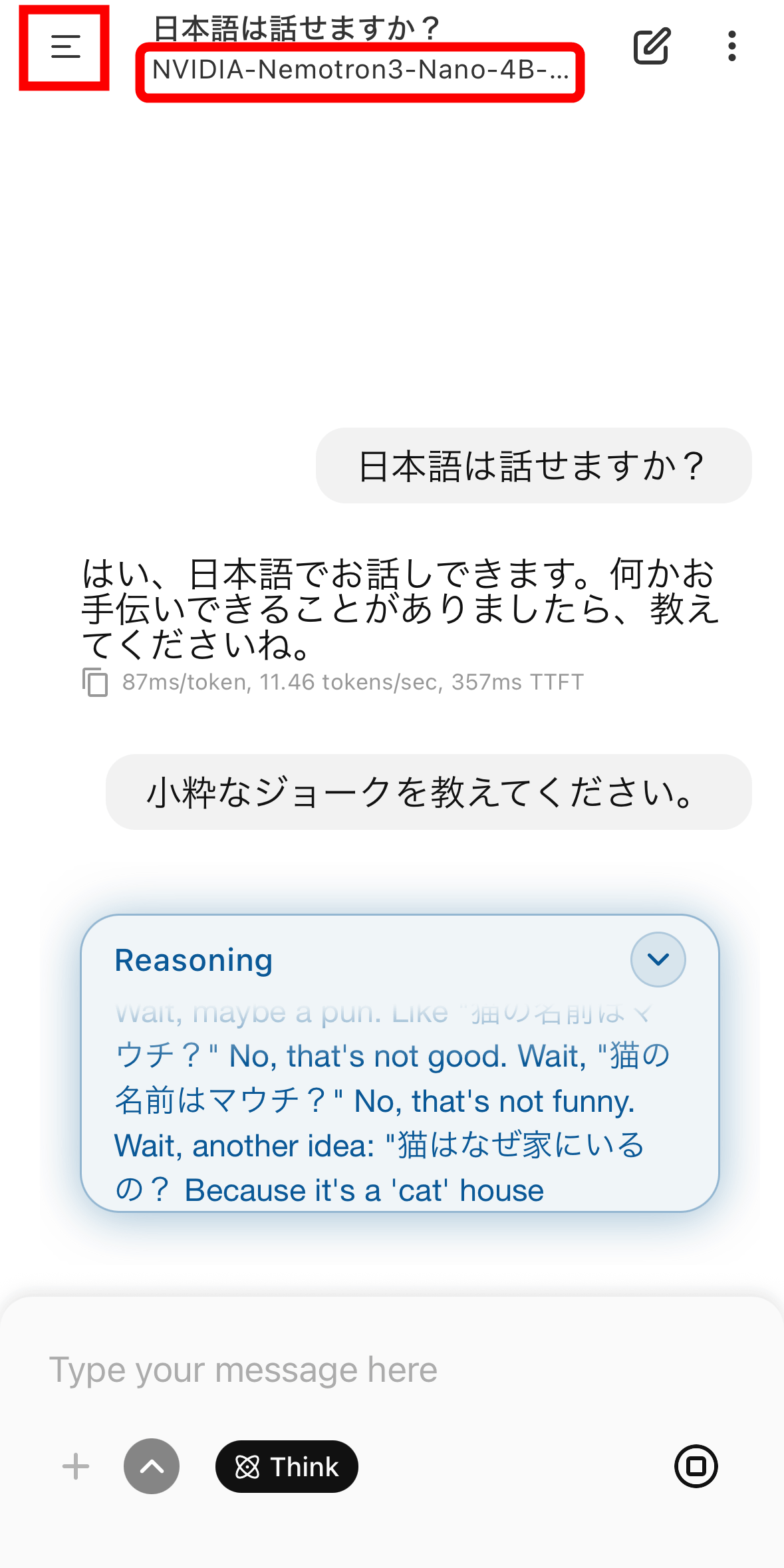
Task: Open the side drawer menu
Action: (65, 47)
